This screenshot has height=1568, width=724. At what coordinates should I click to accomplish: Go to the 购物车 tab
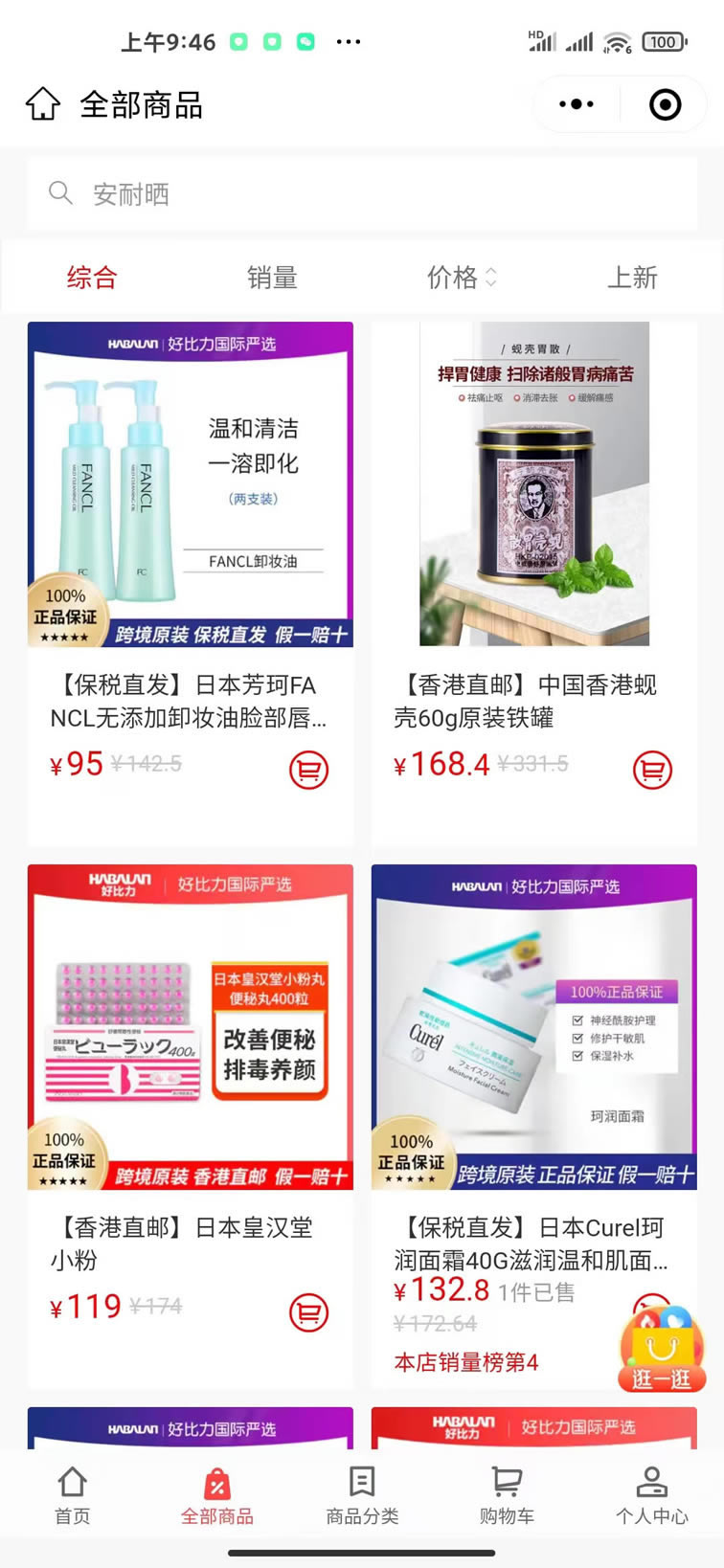(507, 1495)
